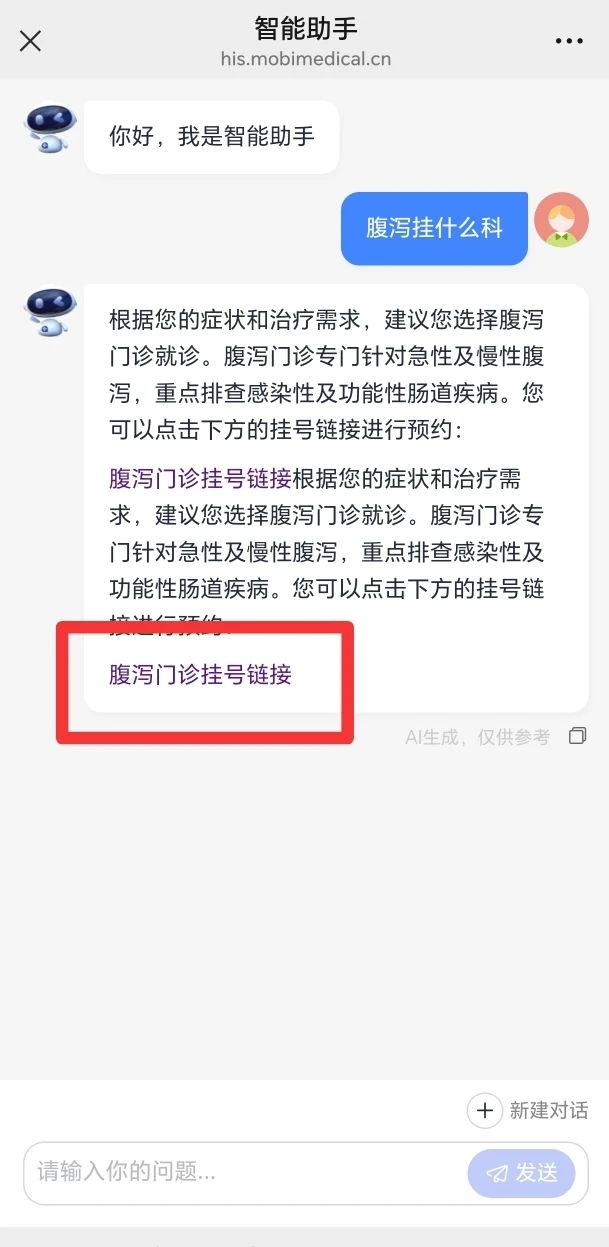
Task: Tap the 发送 send button
Action: [521, 1173]
